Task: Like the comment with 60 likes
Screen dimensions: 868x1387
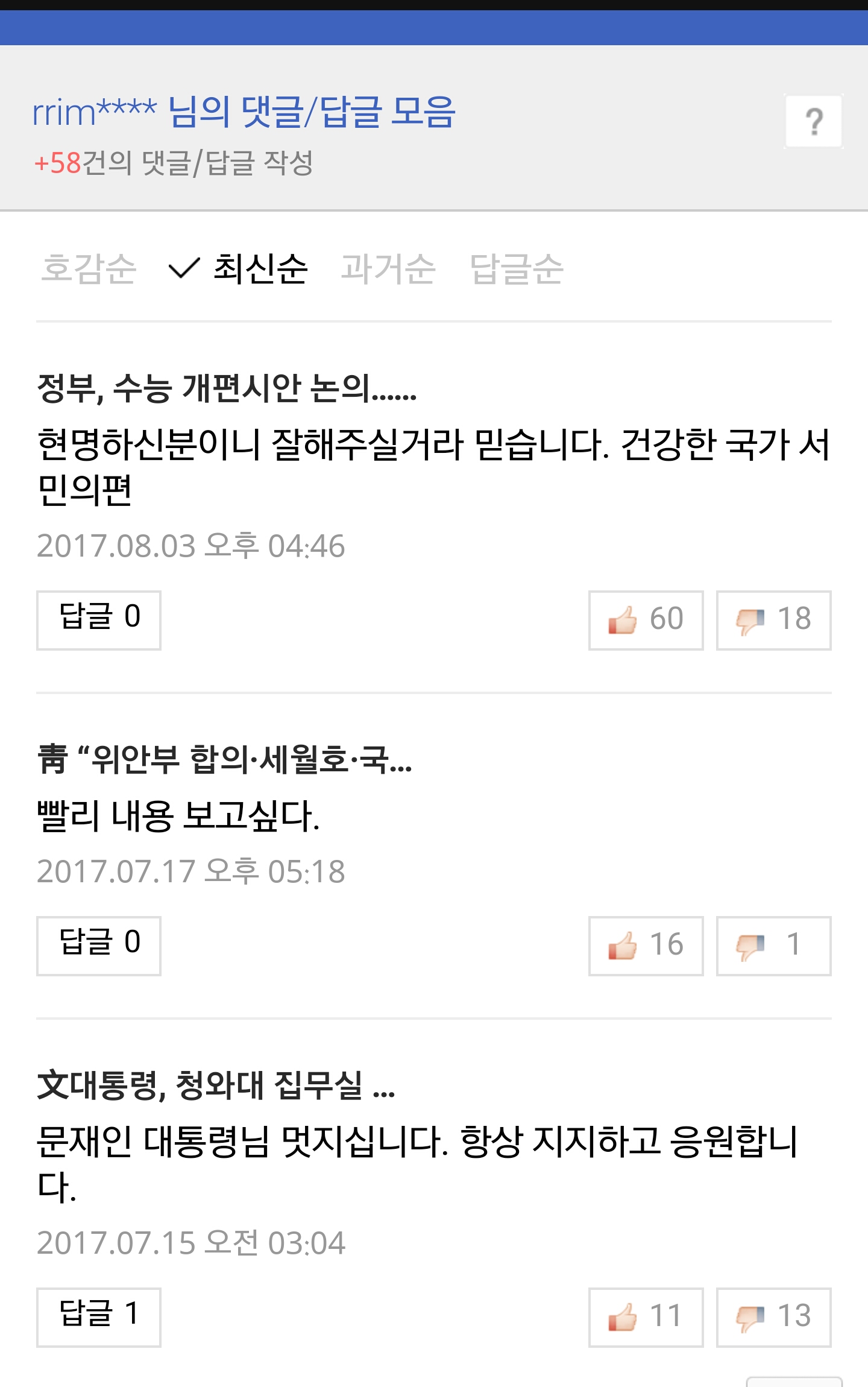Action: click(x=646, y=620)
